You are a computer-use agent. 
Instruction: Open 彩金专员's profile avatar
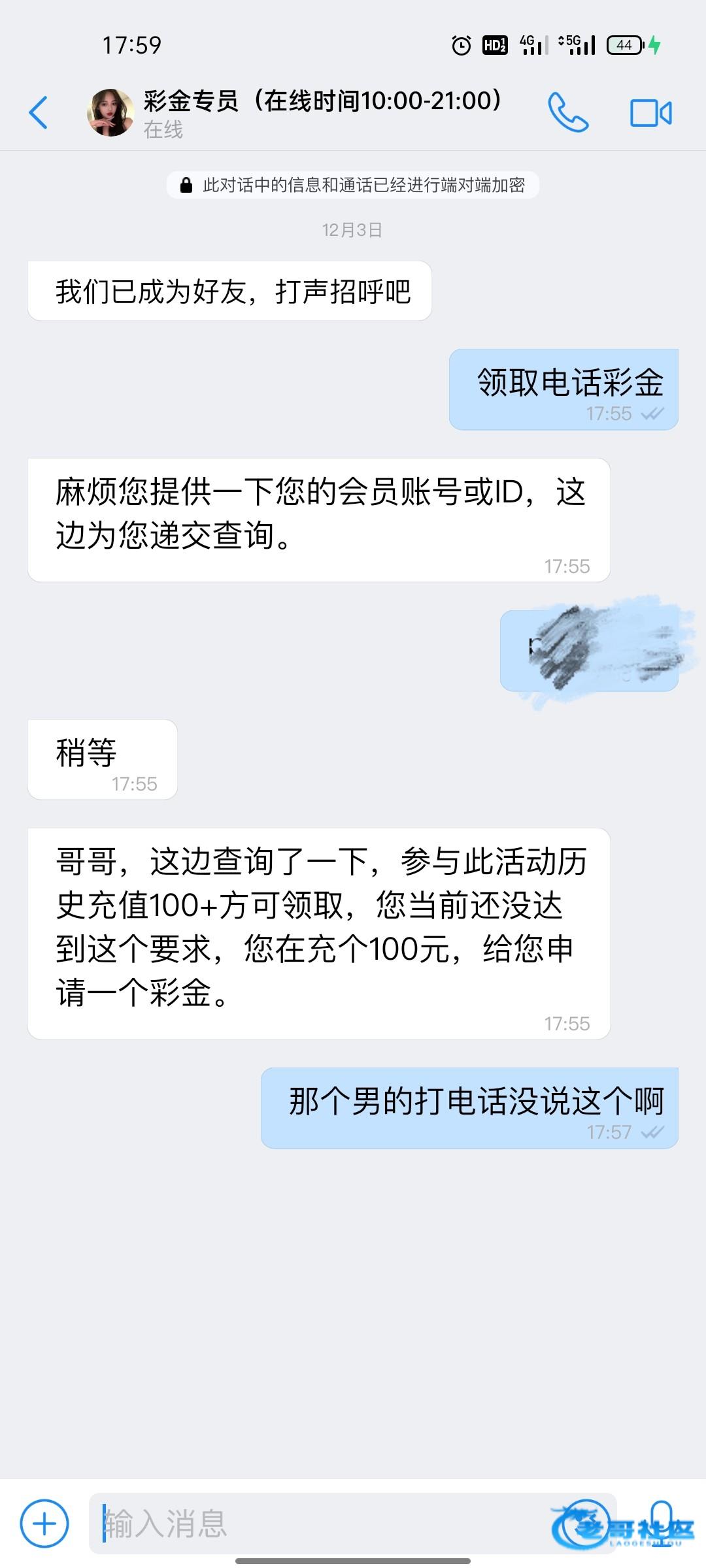[x=110, y=112]
